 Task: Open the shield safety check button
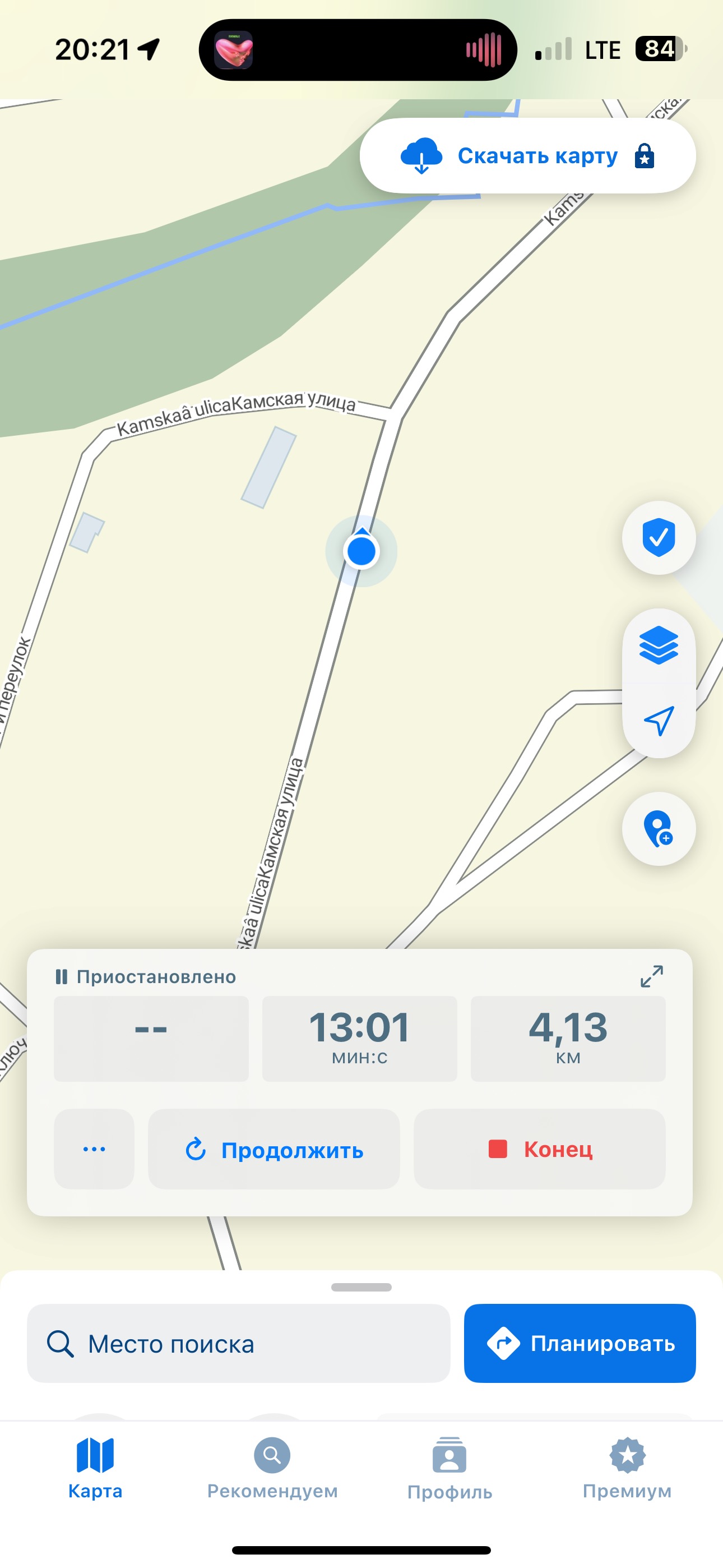coord(659,537)
